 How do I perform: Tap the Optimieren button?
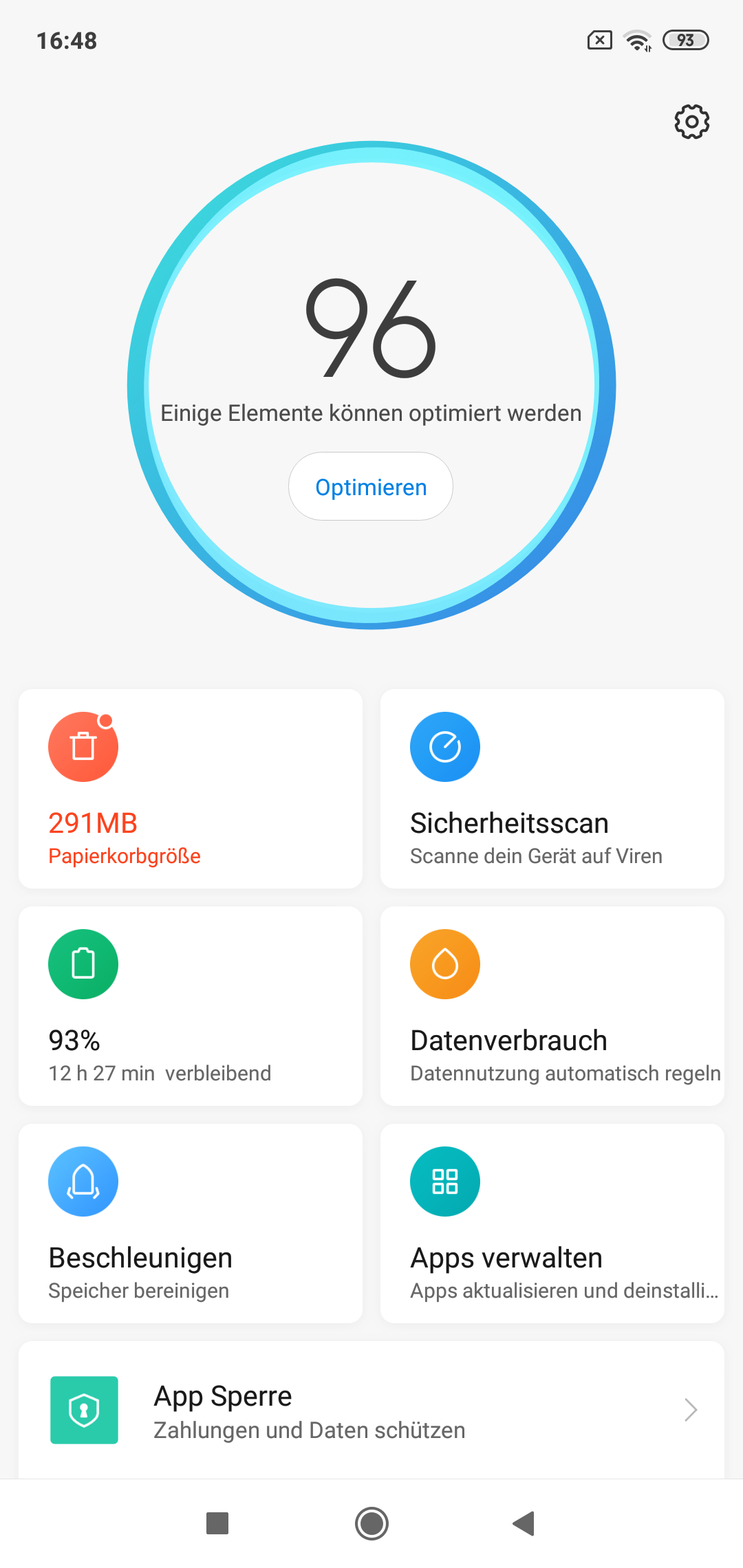(x=371, y=486)
